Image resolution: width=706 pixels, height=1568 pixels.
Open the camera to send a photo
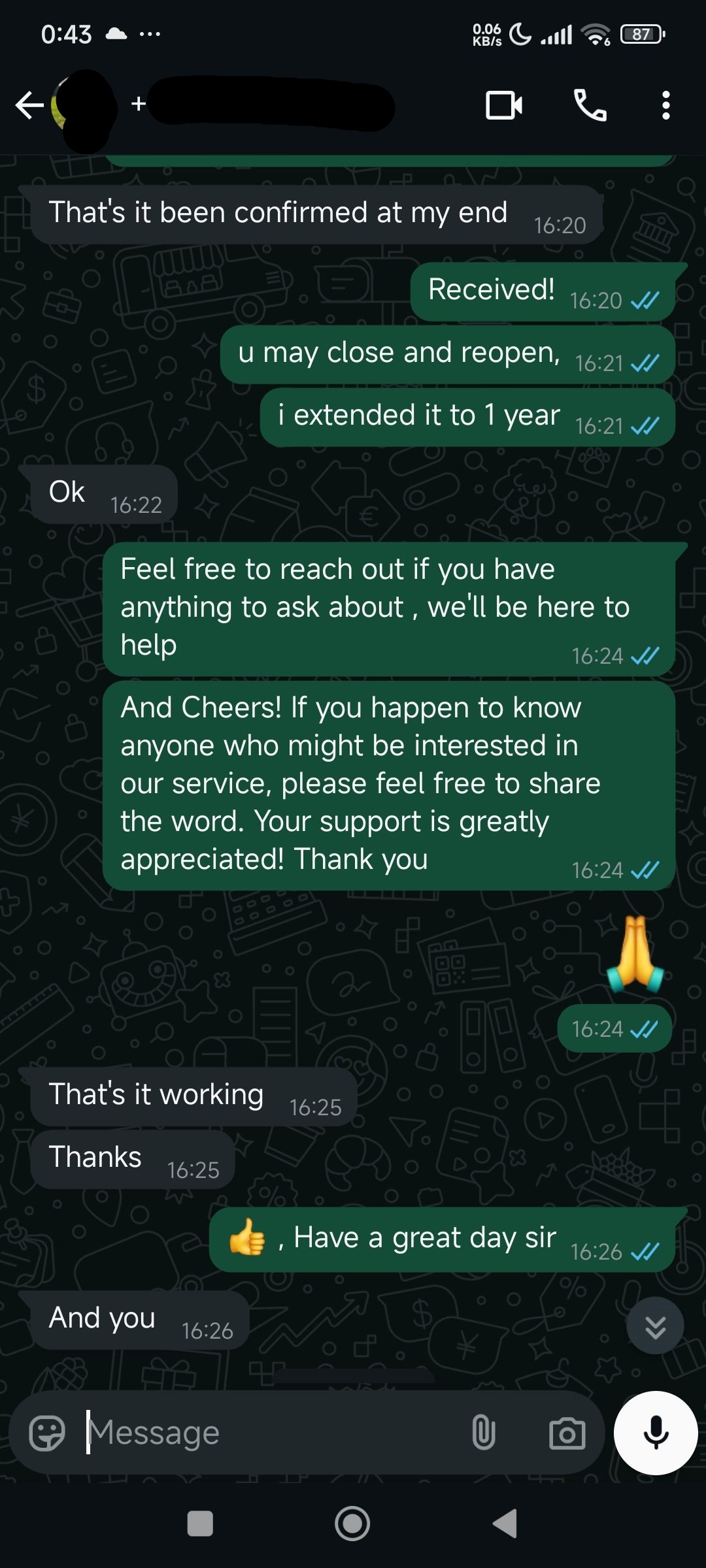click(x=567, y=1434)
